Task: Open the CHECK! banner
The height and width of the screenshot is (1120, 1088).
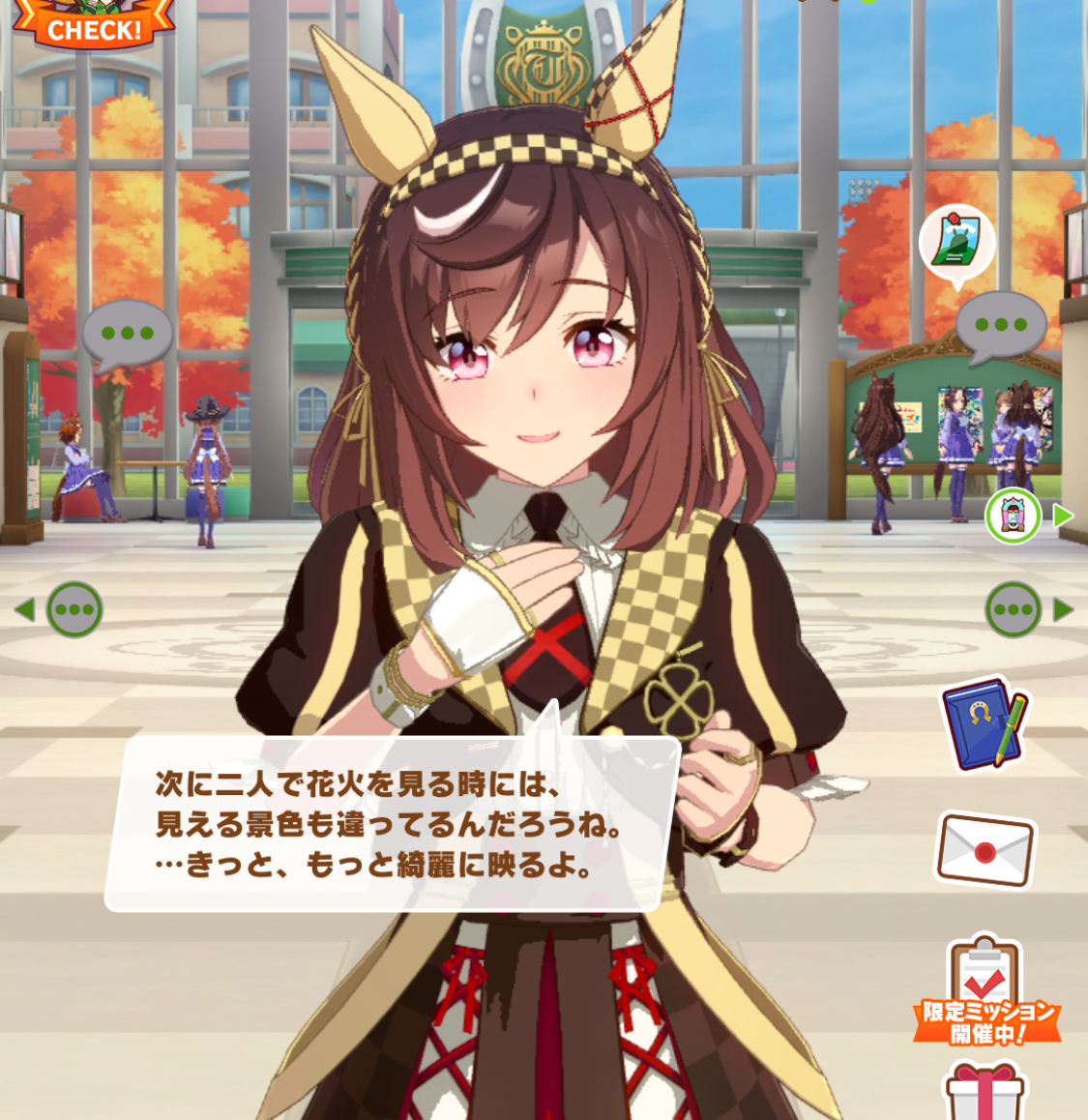Action: pos(94,26)
